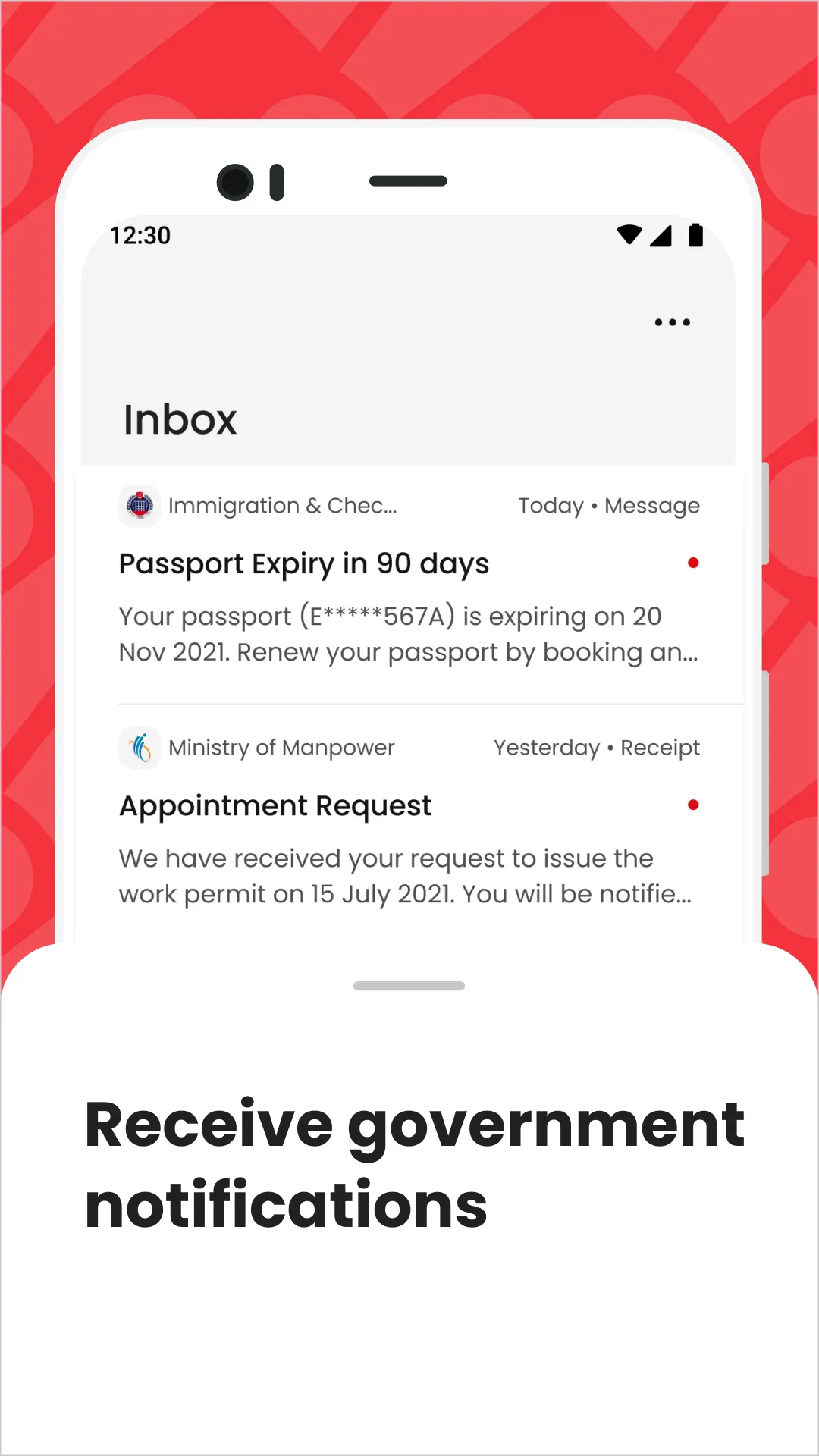
Task: Expand the truncated Immigration & Checkpoints sender name
Action: 284,505
